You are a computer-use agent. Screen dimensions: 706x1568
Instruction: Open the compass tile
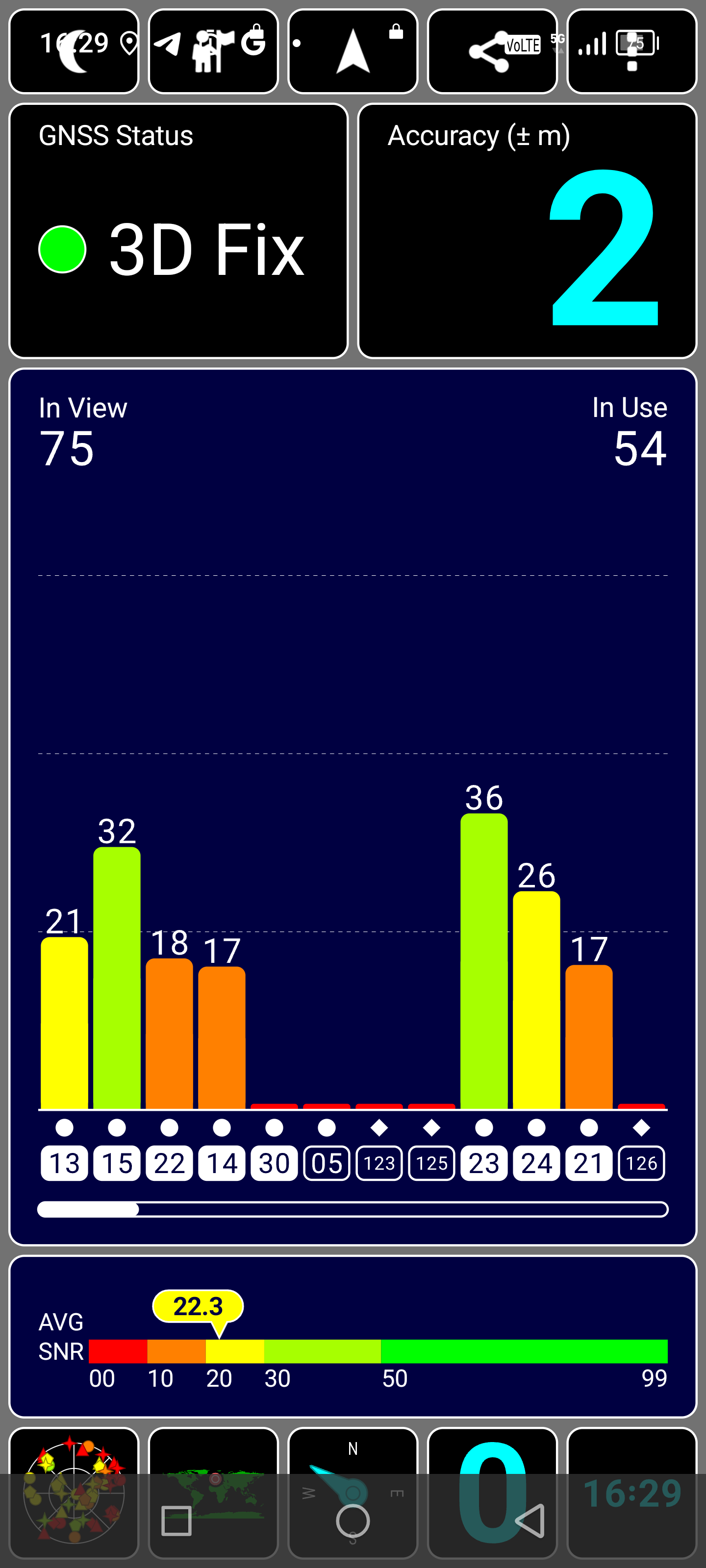click(353, 1455)
